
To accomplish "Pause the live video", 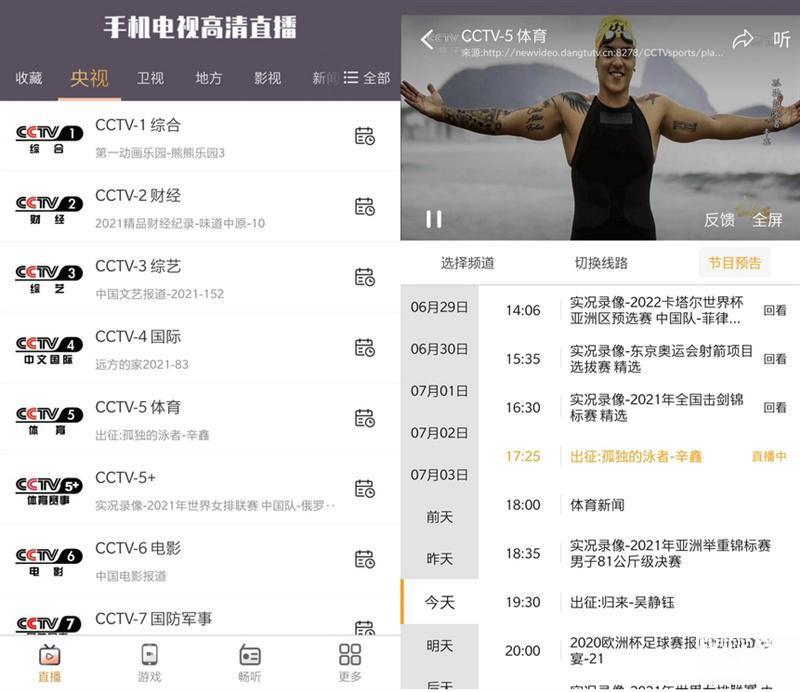I will 433,218.
